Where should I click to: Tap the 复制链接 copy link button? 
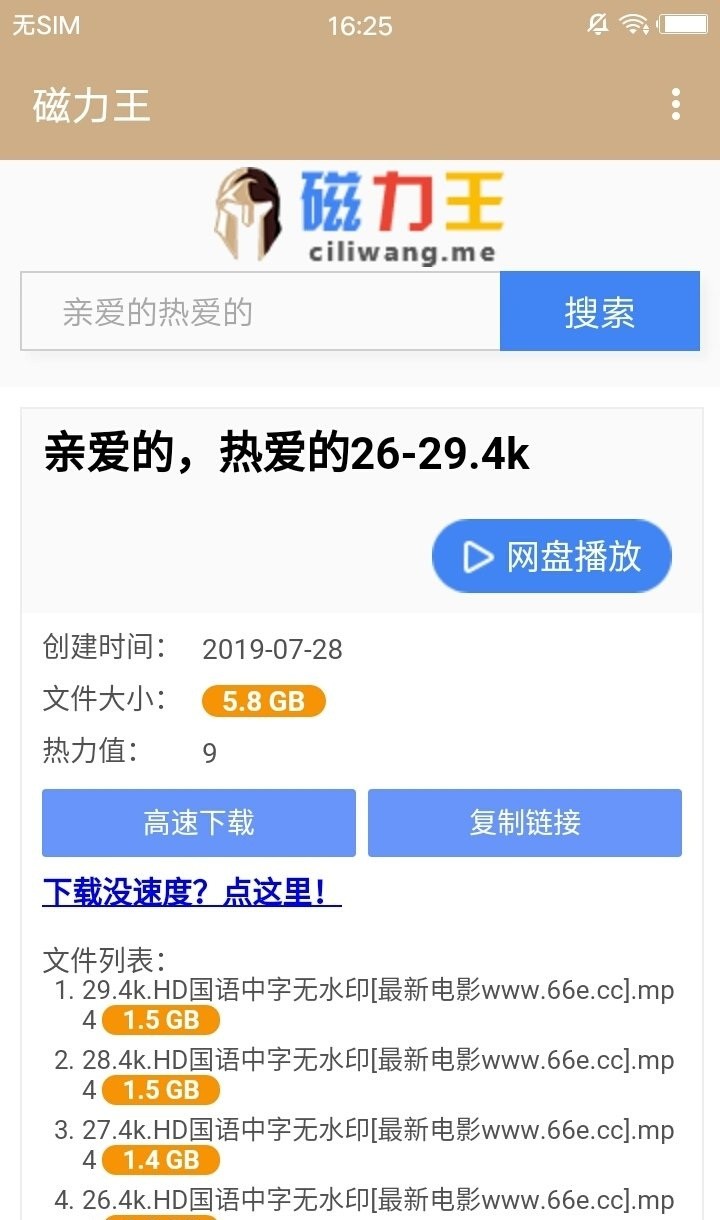tap(524, 822)
